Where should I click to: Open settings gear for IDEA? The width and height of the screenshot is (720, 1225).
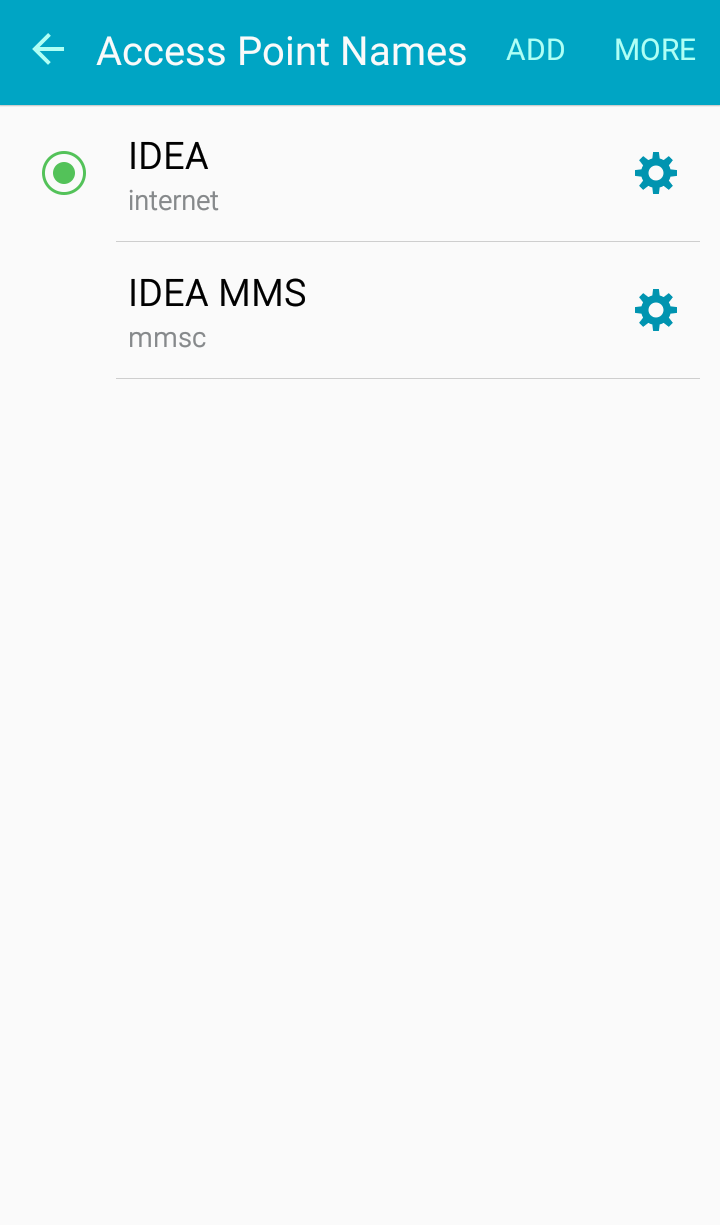[656, 173]
